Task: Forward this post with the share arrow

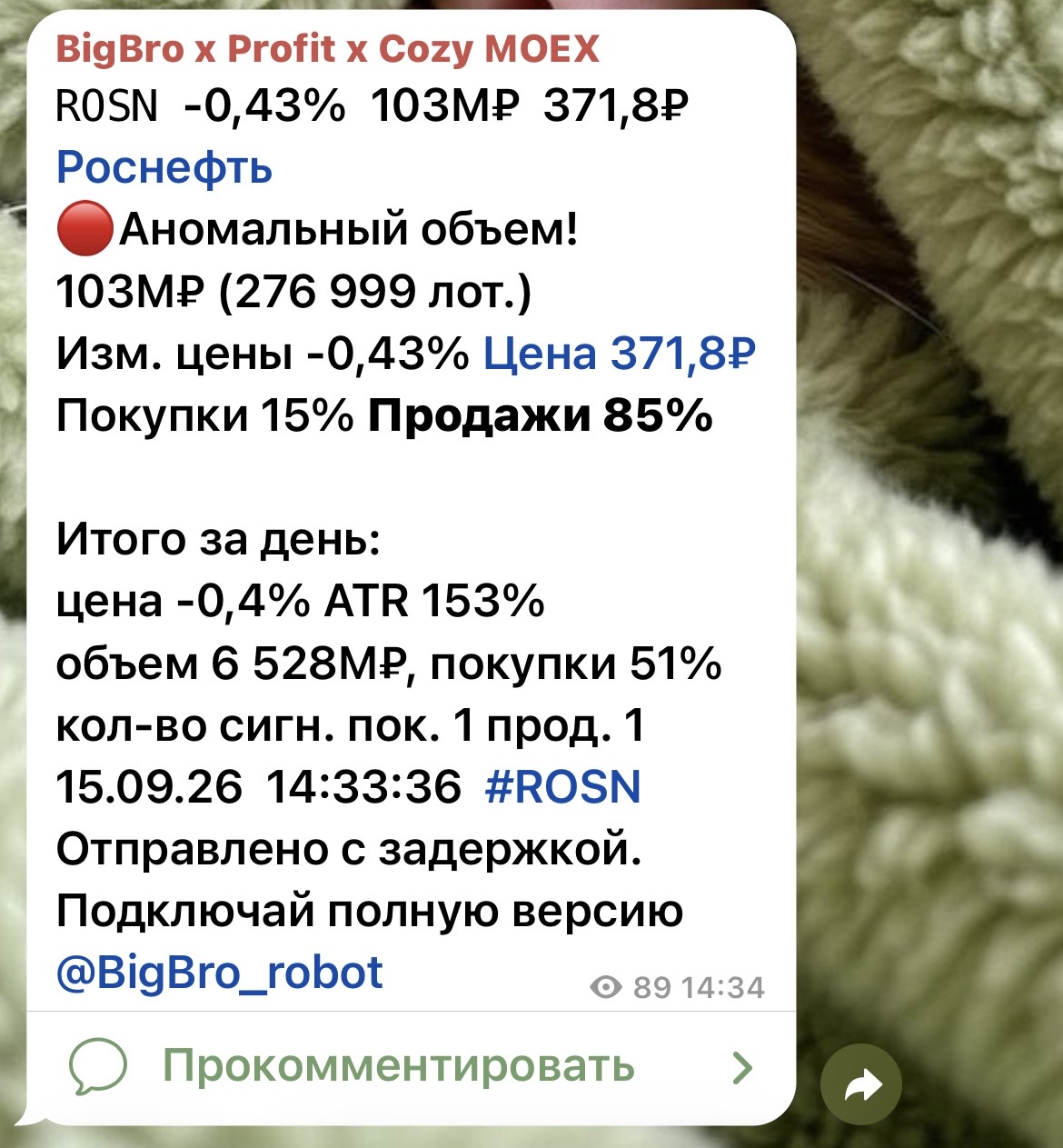Action: 860,1084
